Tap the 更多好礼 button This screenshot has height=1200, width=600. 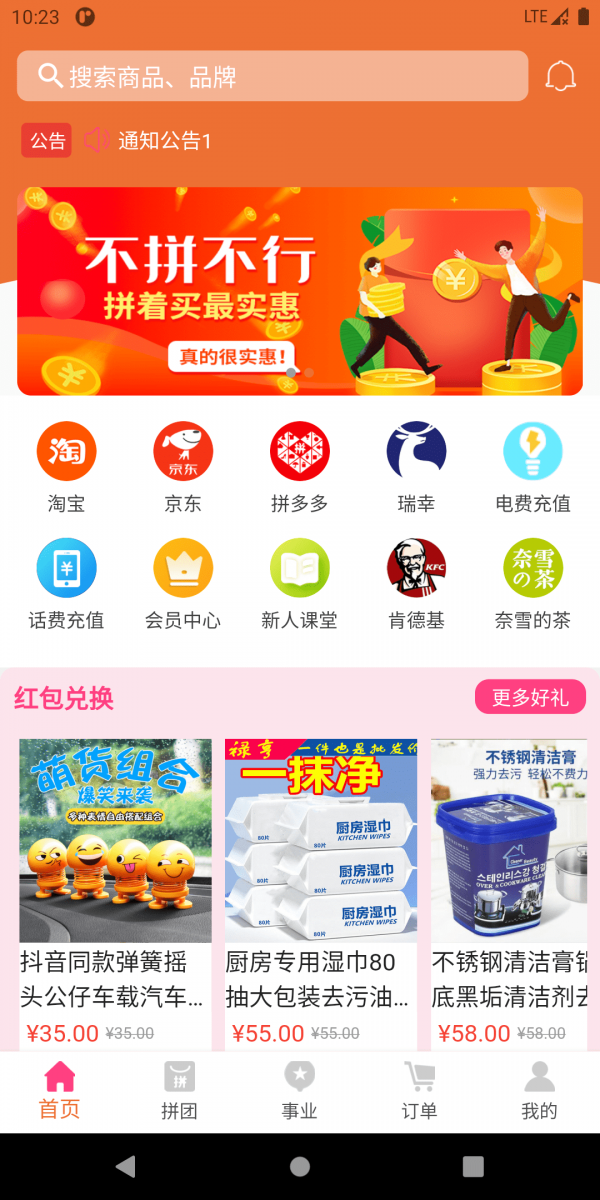[x=529, y=697]
